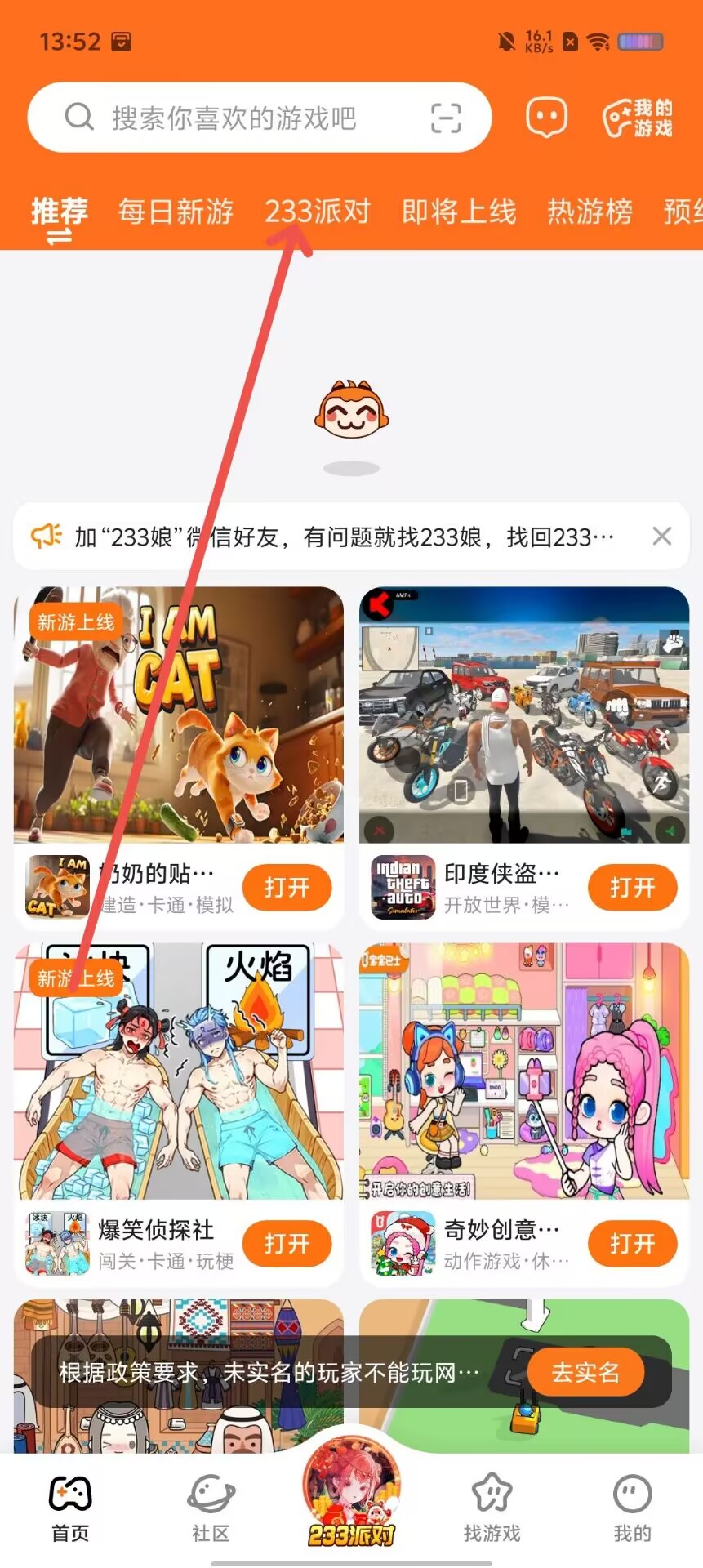Switch to the 233派对 top tab
The height and width of the screenshot is (1568, 703).
coord(317,212)
